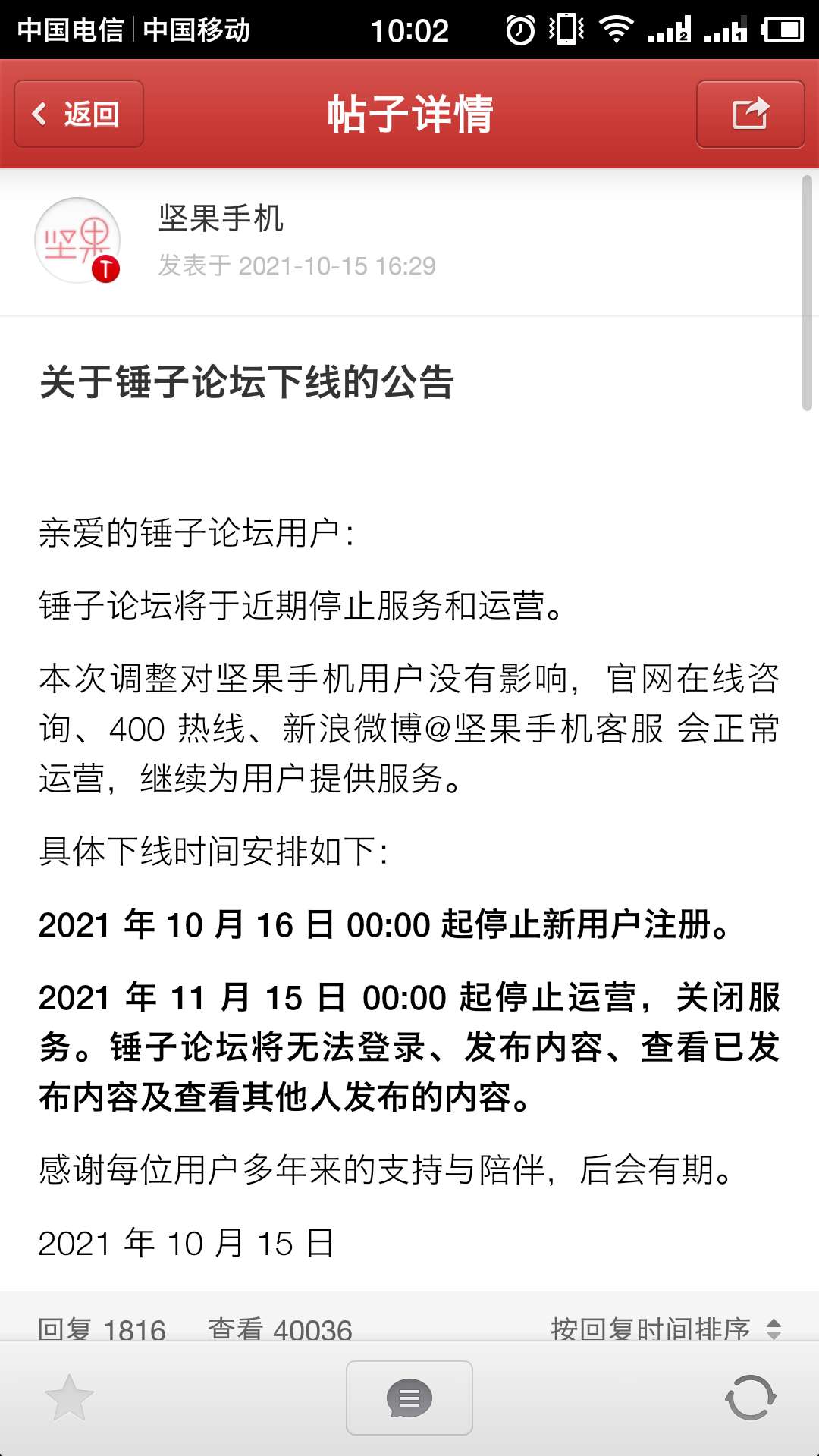This screenshot has height=1456, width=819.
Task: Refresh the post with the reload icon
Action: pyautogui.click(x=750, y=1398)
